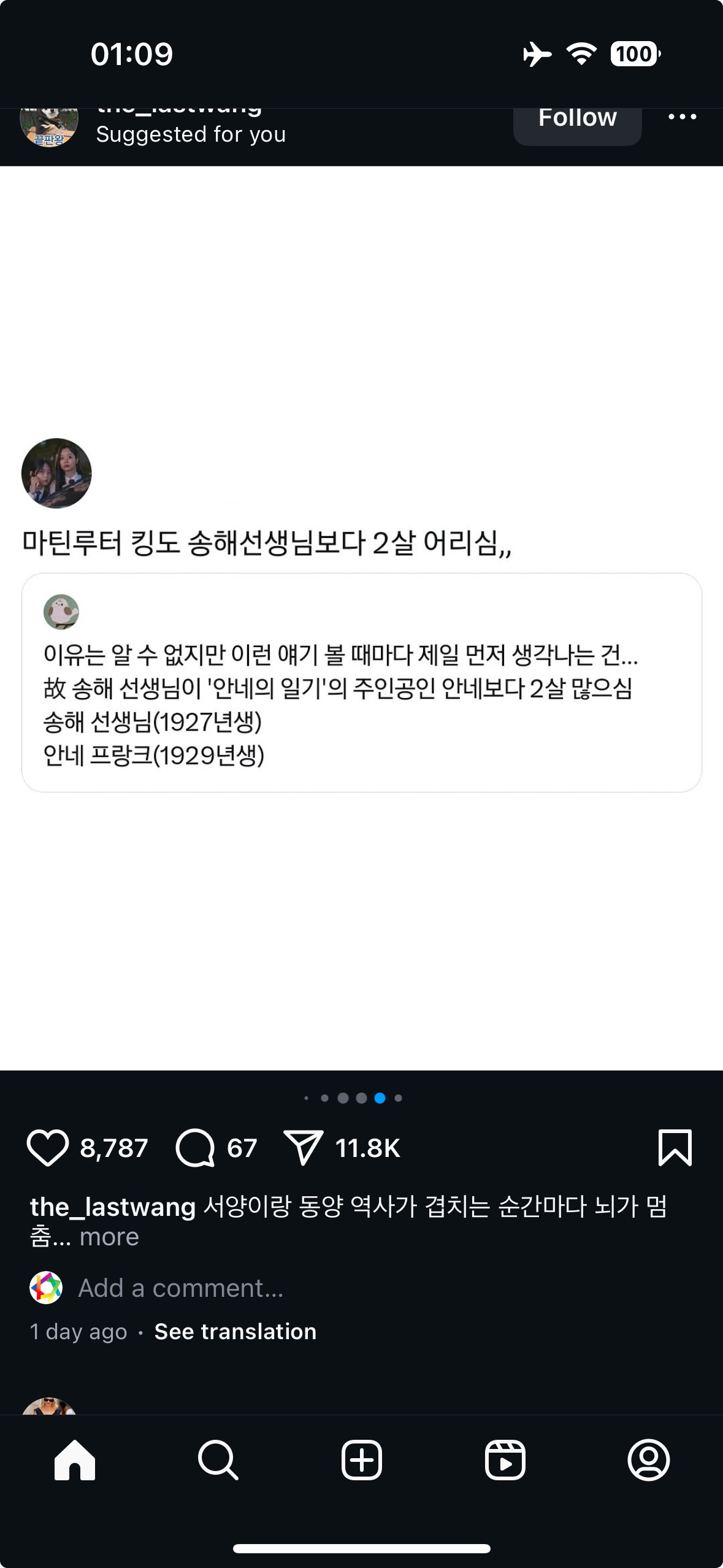
Task: See translation of the caption
Action: click(235, 1331)
